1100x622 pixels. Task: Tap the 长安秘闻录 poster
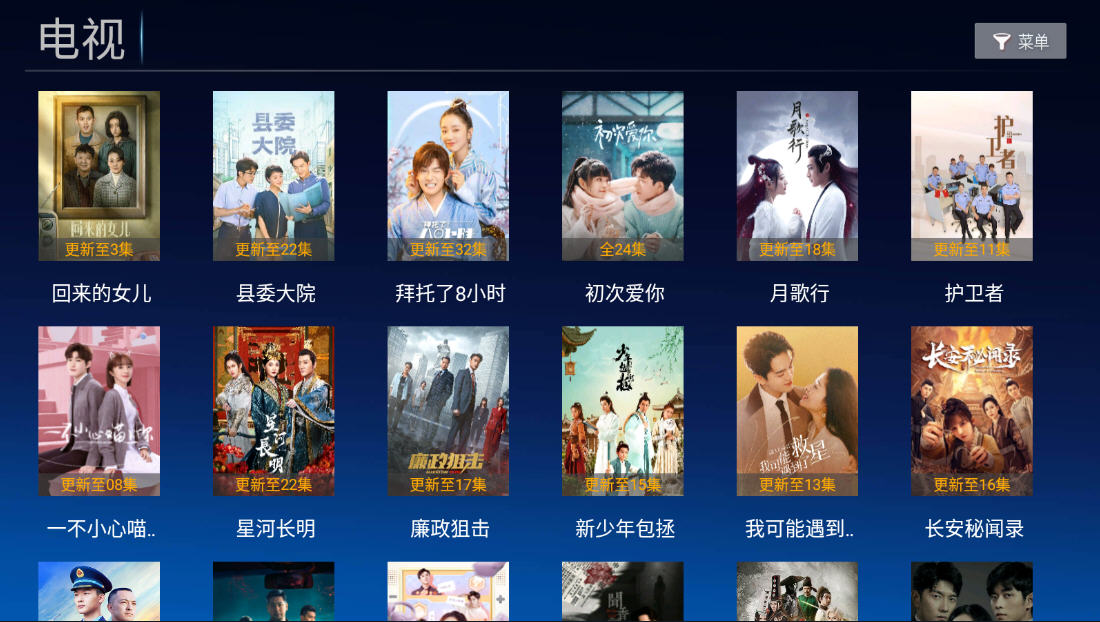click(x=971, y=411)
